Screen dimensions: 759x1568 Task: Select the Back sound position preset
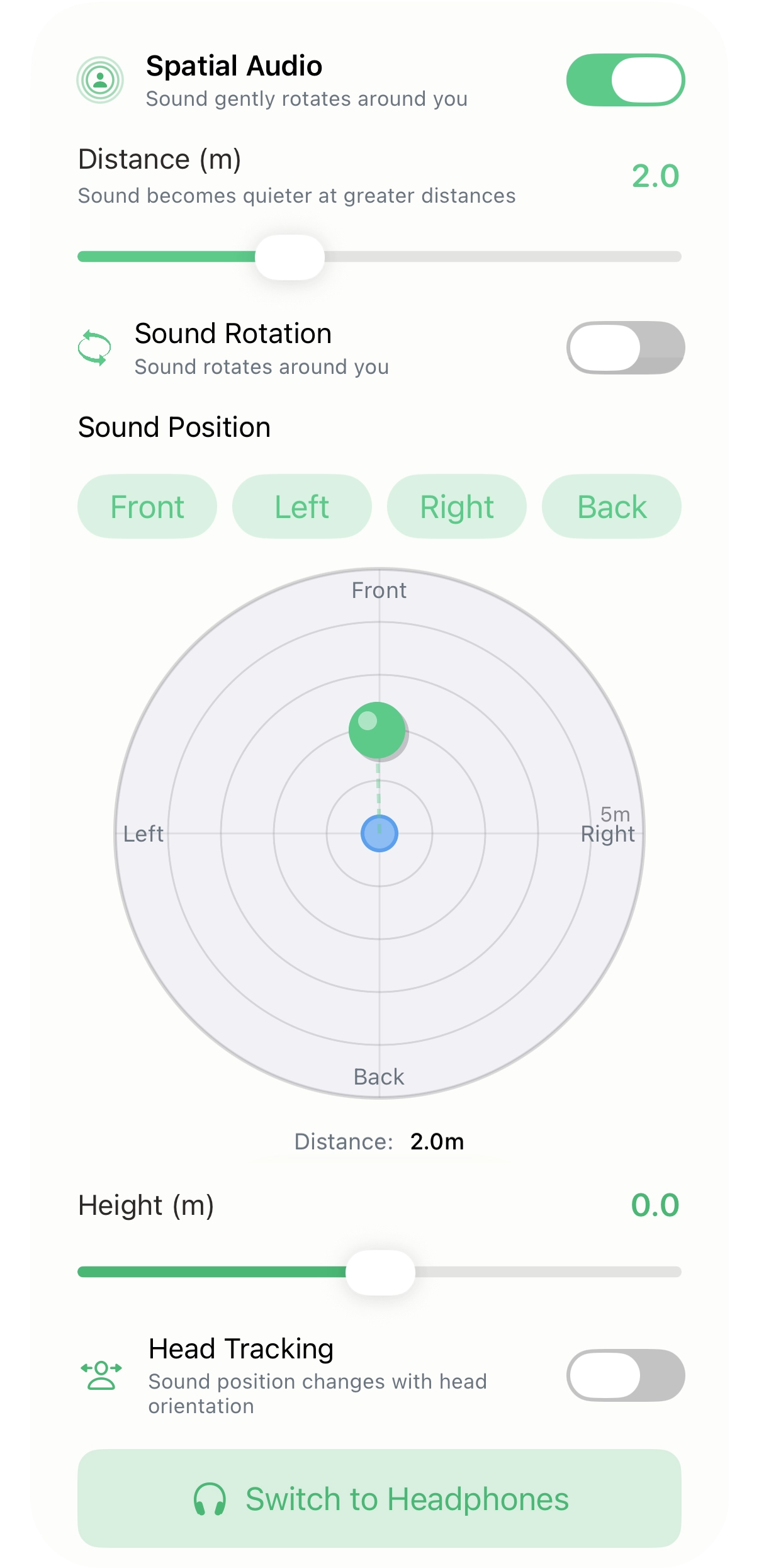(x=611, y=506)
